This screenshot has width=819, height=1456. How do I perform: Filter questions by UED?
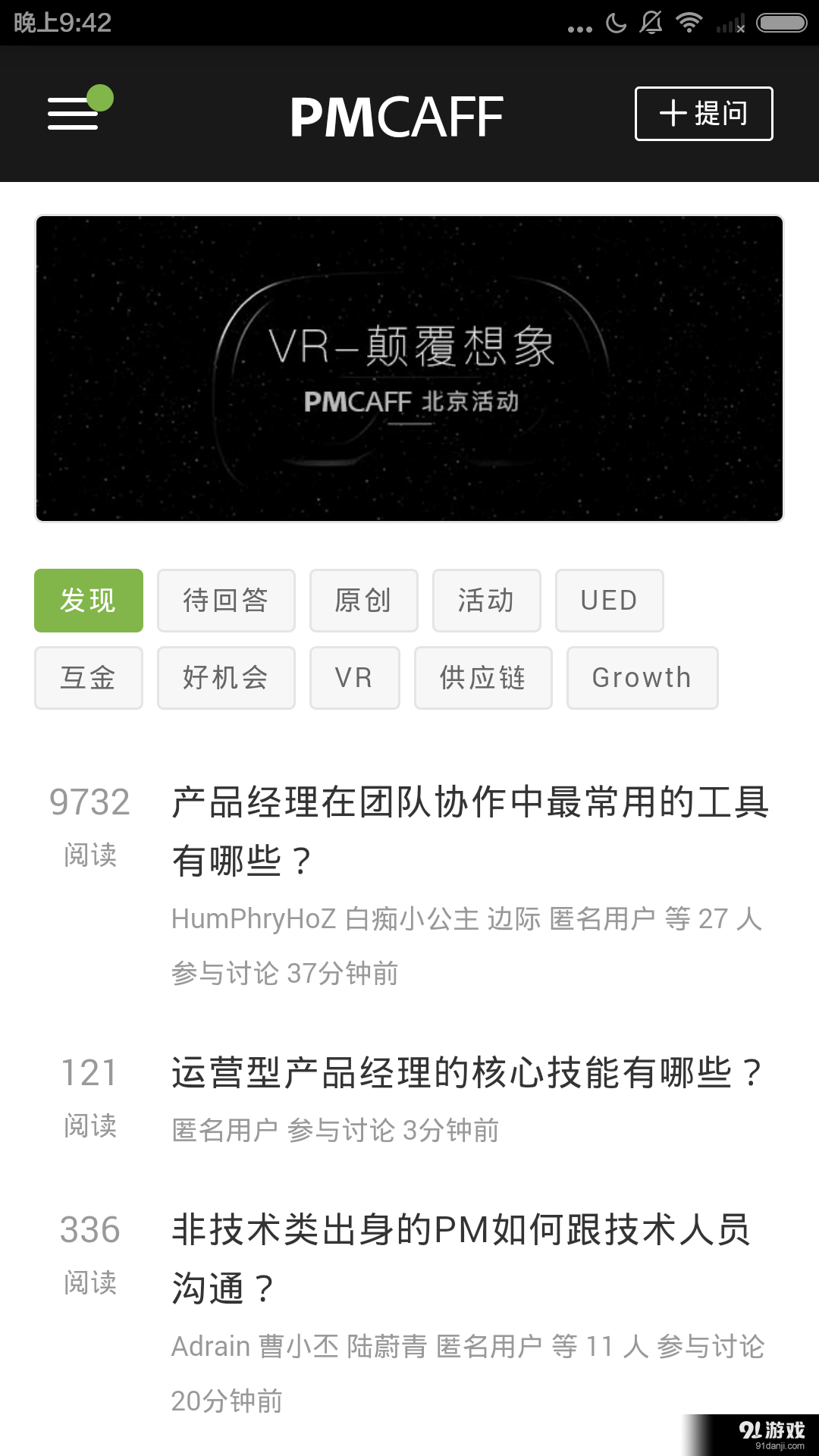coord(609,601)
